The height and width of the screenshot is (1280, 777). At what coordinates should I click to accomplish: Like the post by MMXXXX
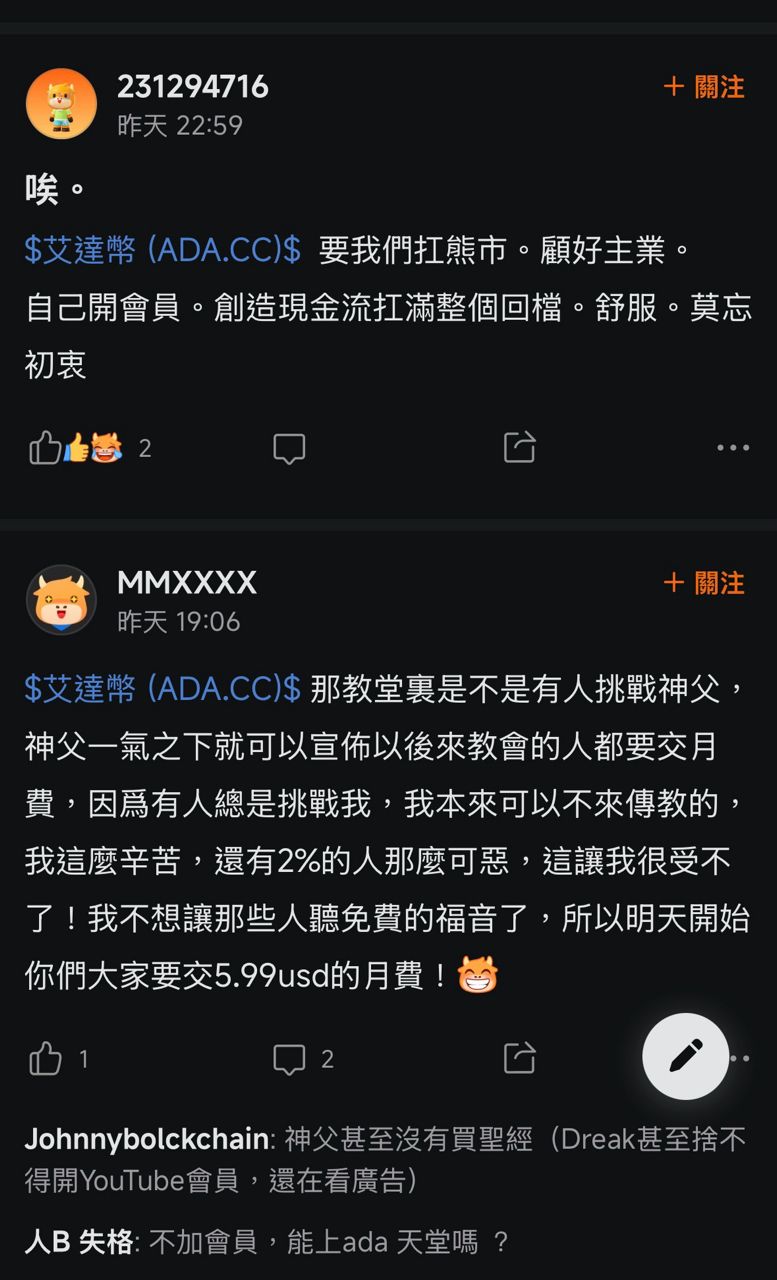pos(46,1058)
